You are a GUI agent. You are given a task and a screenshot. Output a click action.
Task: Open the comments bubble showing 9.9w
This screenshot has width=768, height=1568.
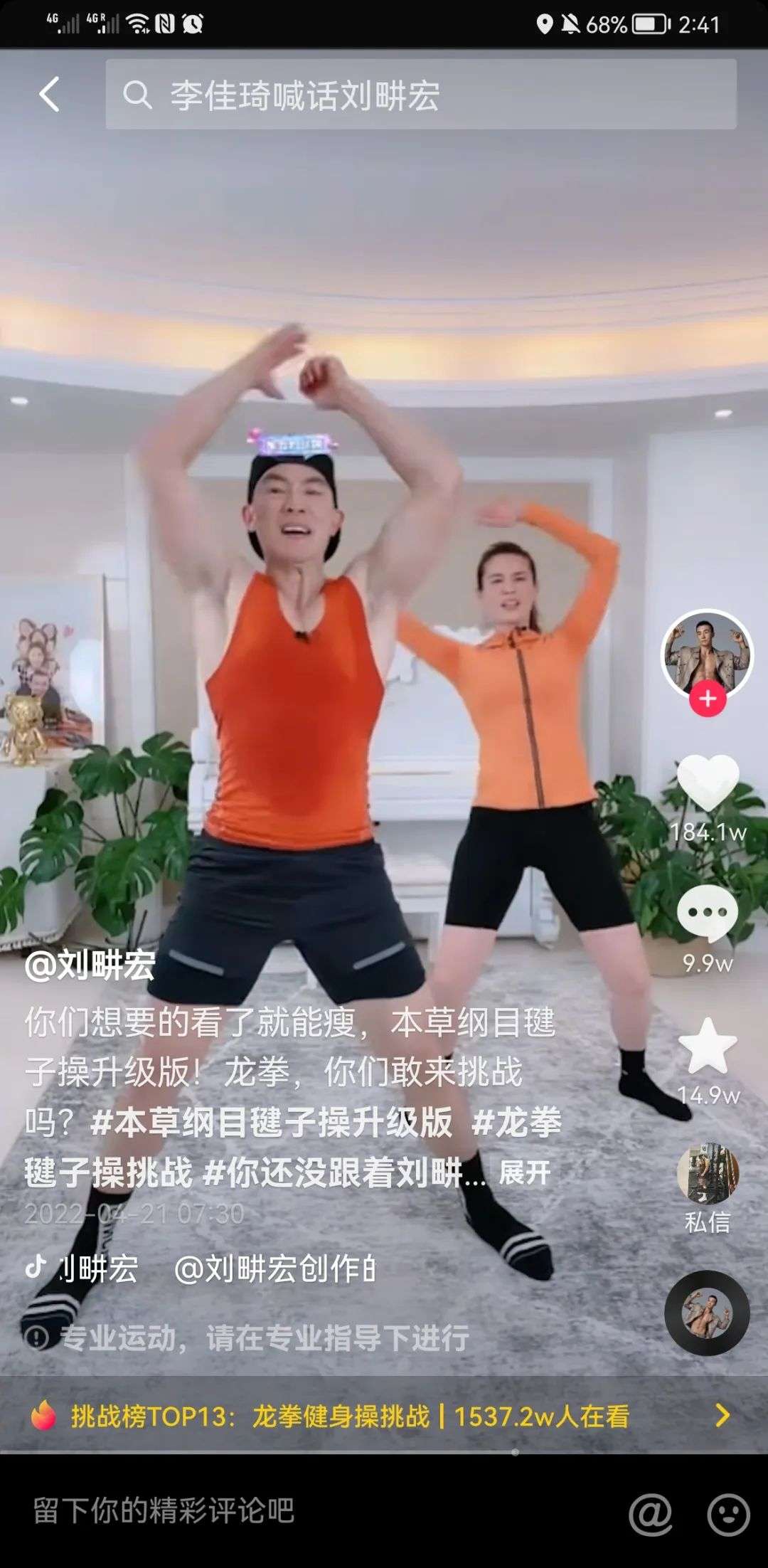(708, 913)
